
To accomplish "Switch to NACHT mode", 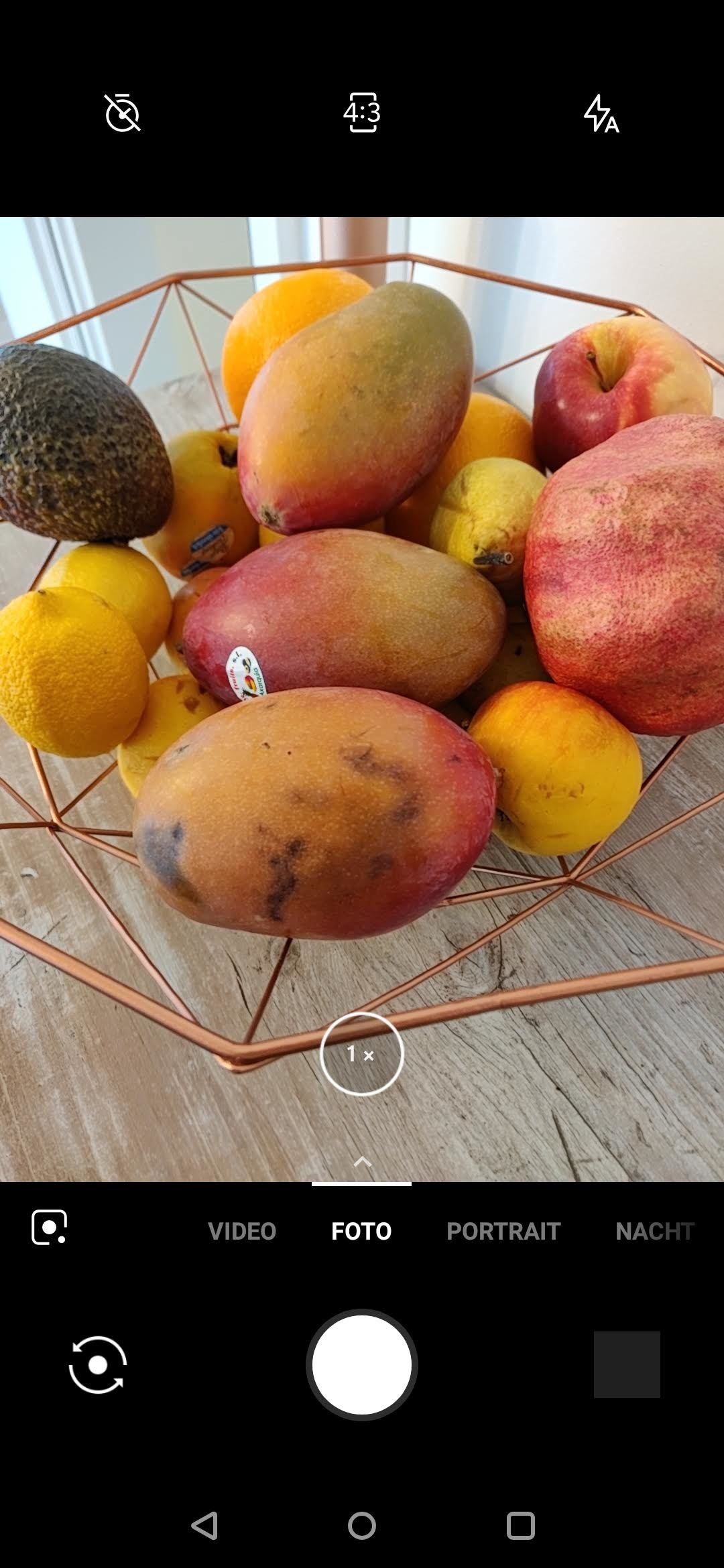I will coord(654,1231).
